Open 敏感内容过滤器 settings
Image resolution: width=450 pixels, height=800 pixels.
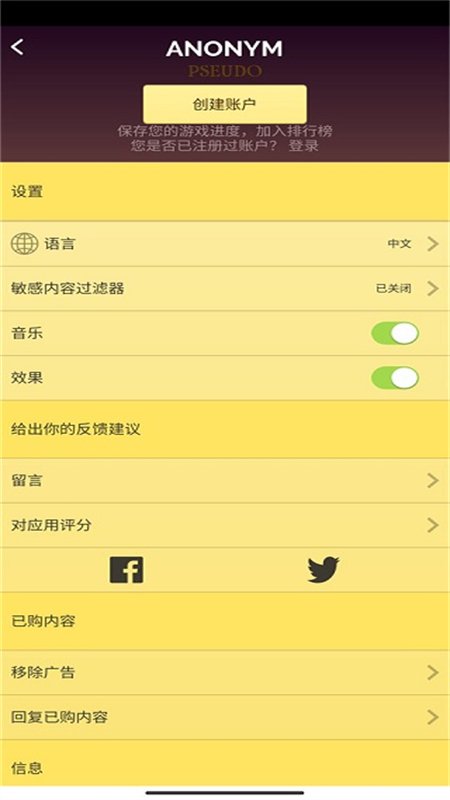coord(225,289)
